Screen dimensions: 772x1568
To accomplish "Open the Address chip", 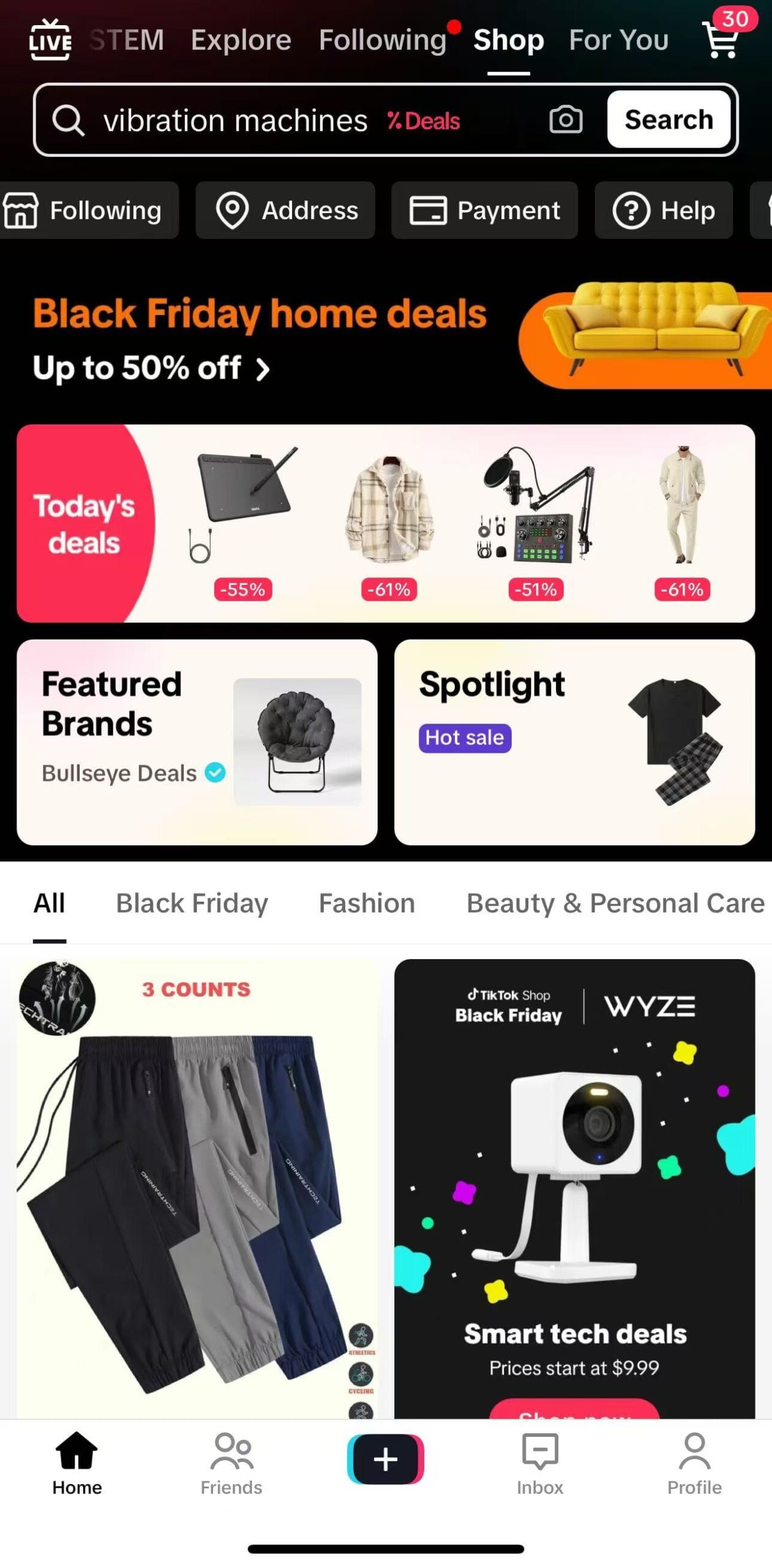I will (x=285, y=210).
